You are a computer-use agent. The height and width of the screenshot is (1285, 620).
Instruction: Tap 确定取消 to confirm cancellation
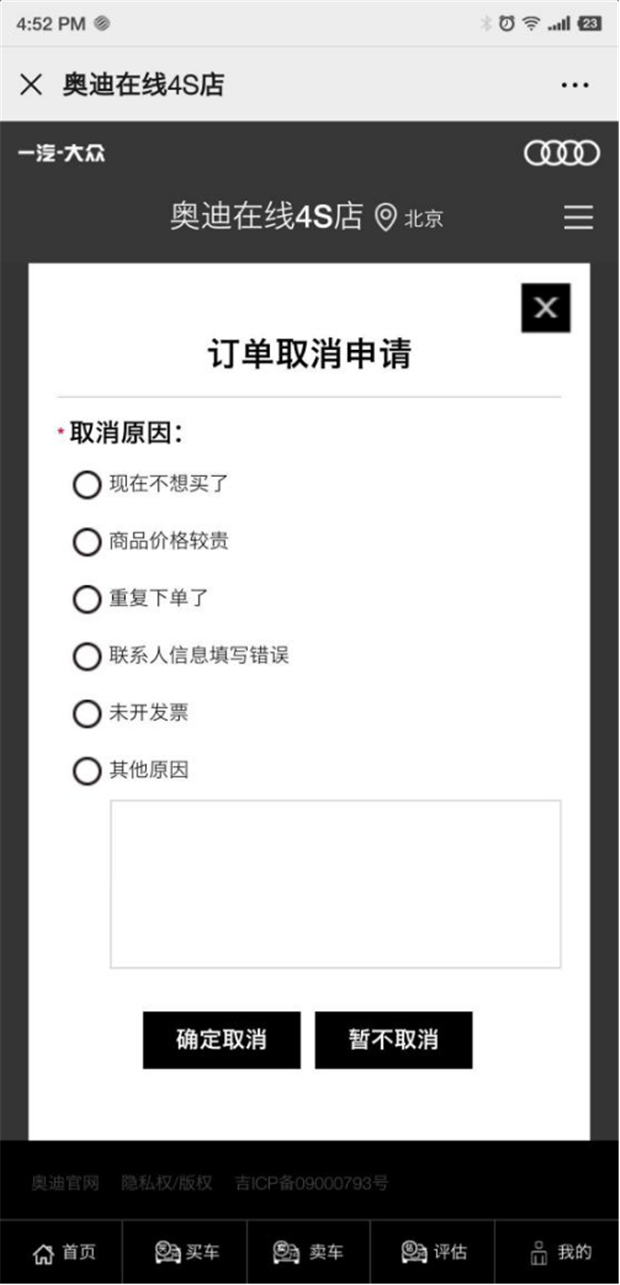coord(221,1040)
